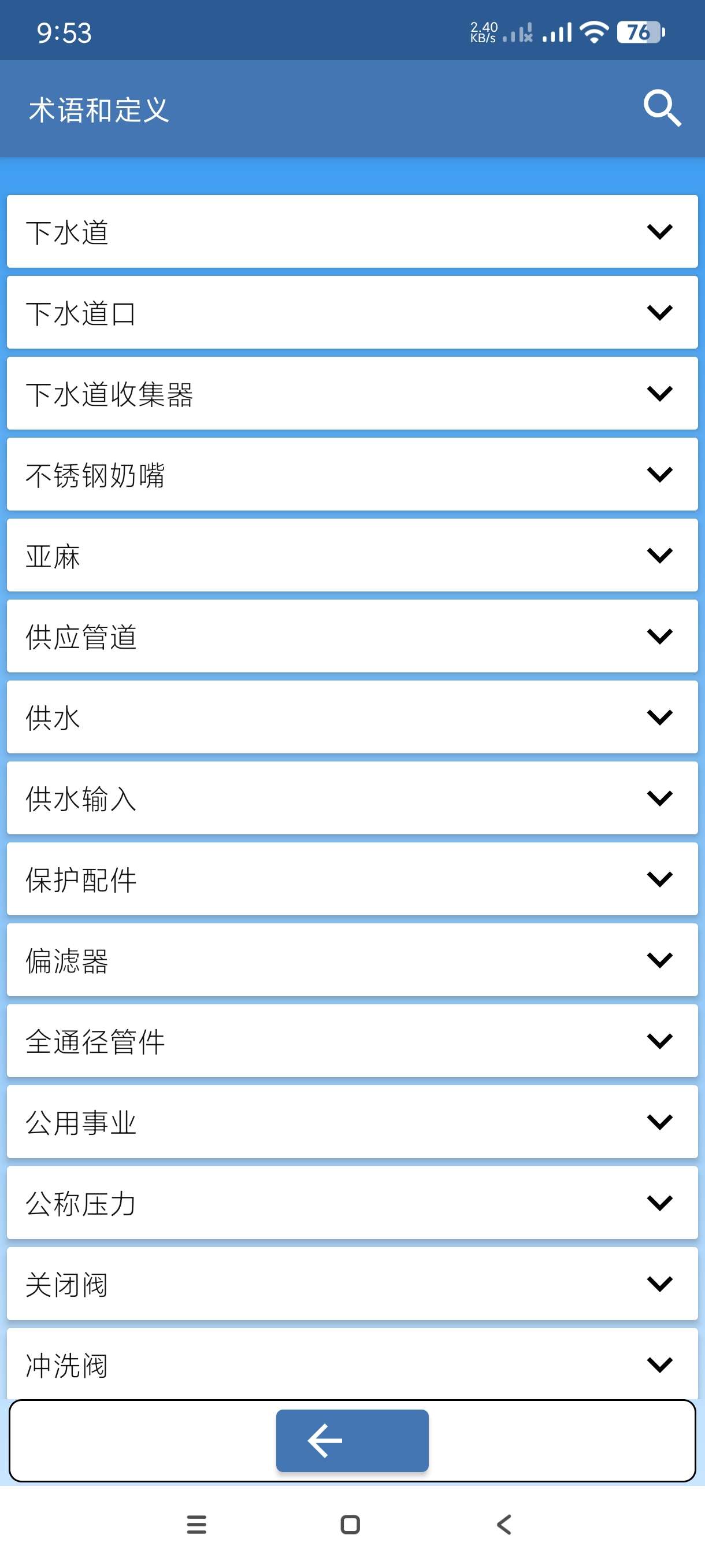Show the definition of 偏滤器
705x1568 pixels.
(659, 960)
